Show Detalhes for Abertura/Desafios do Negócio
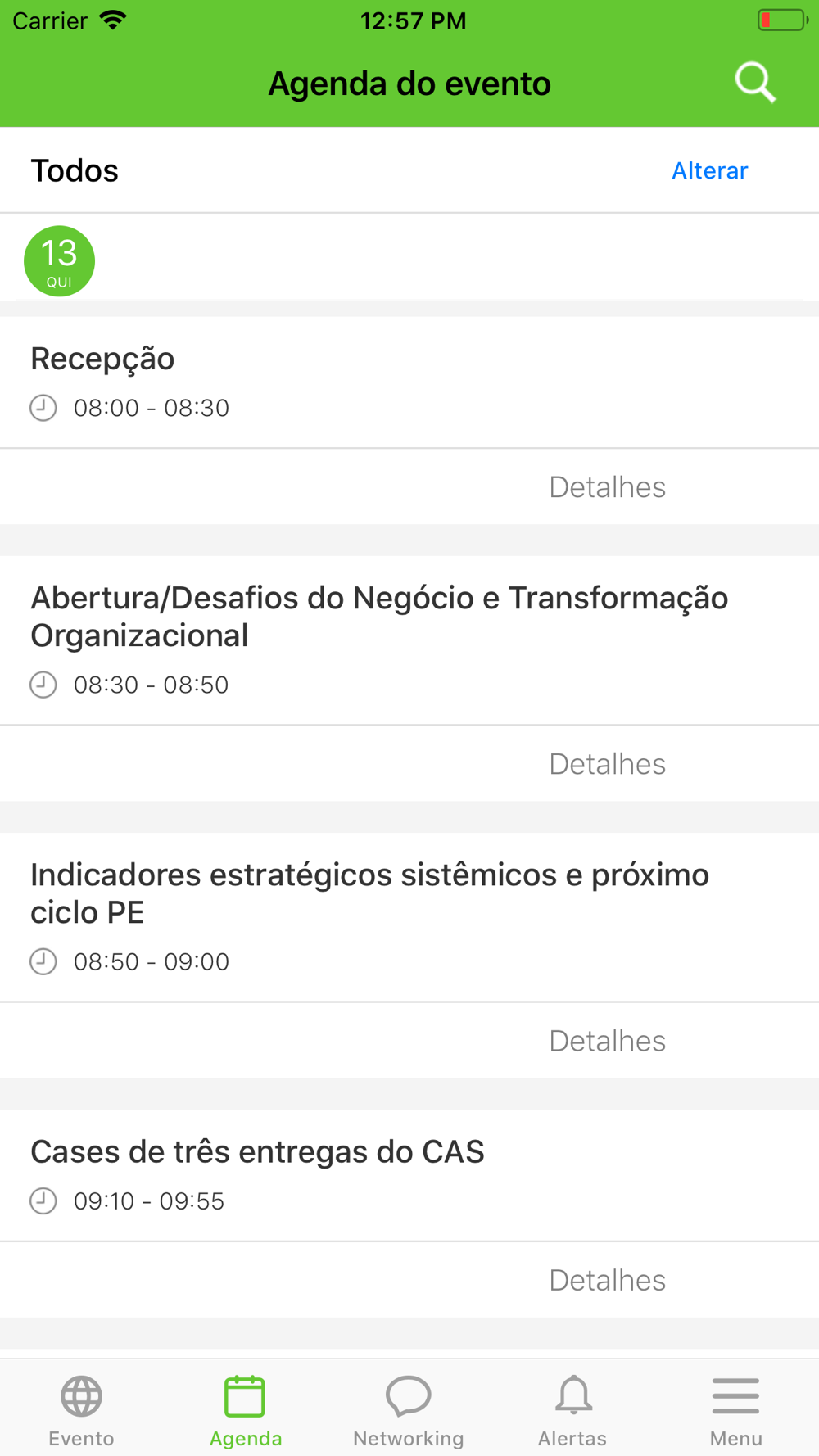819x1456 pixels. (607, 764)
